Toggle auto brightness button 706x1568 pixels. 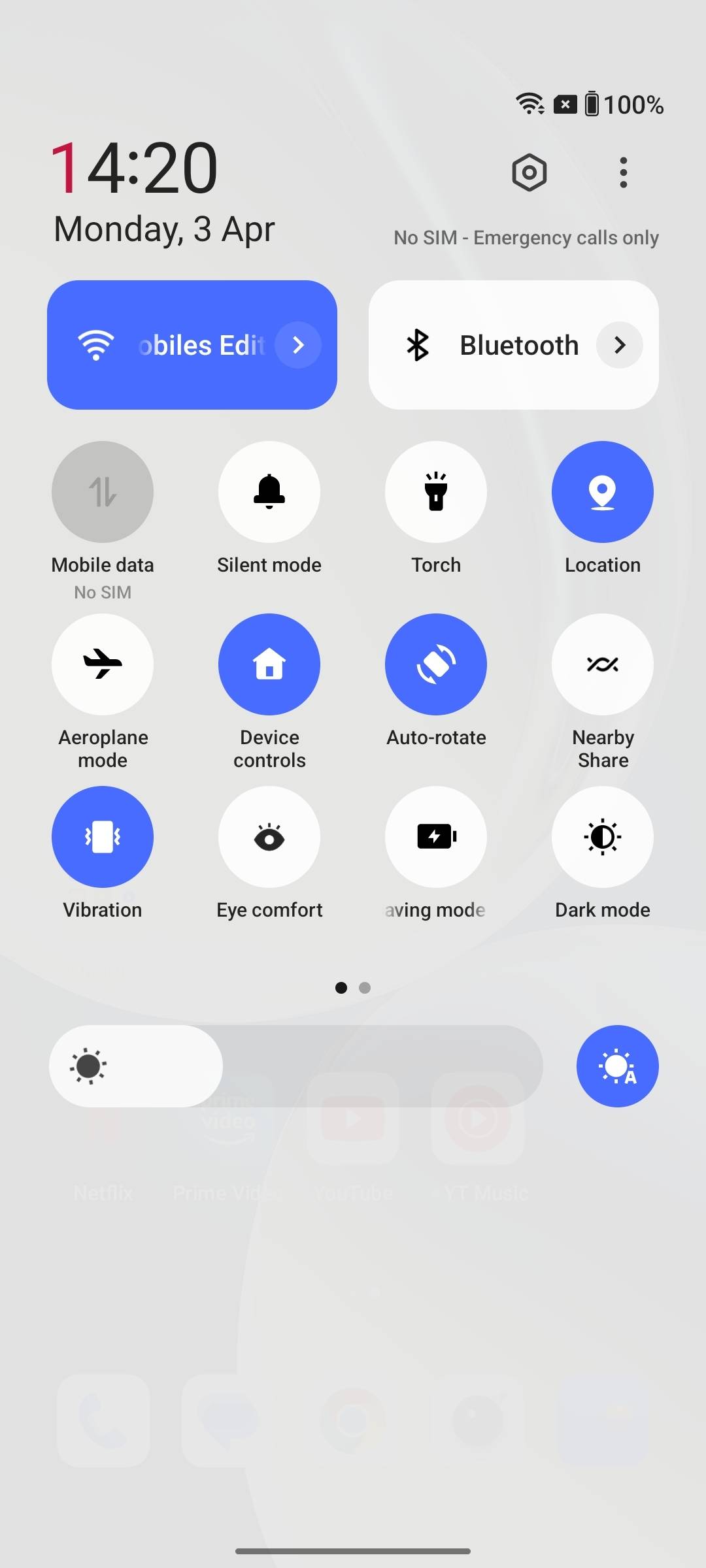(x=617, y=1066)
